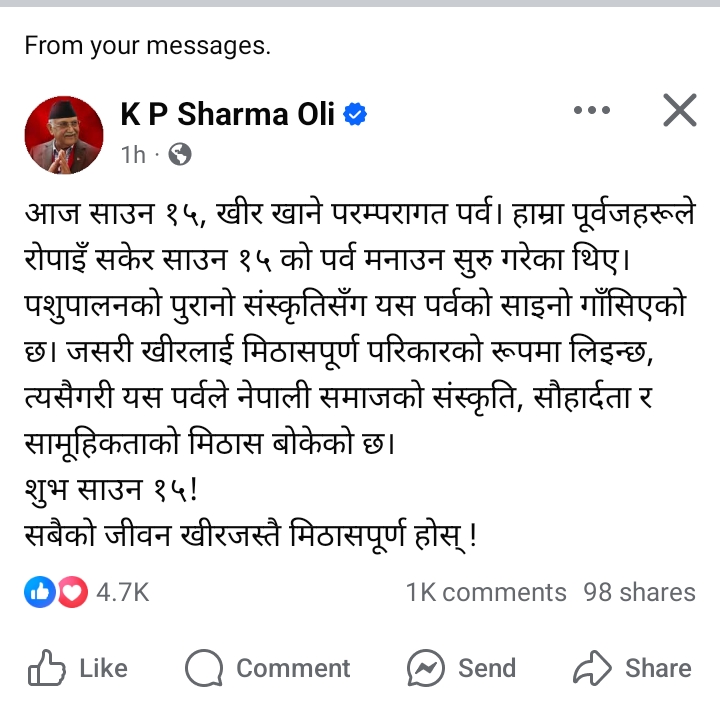The height and width of the screenshot is (716, 720).
Task: Dismiss the post with the X button
Action: tap(679, 111)
